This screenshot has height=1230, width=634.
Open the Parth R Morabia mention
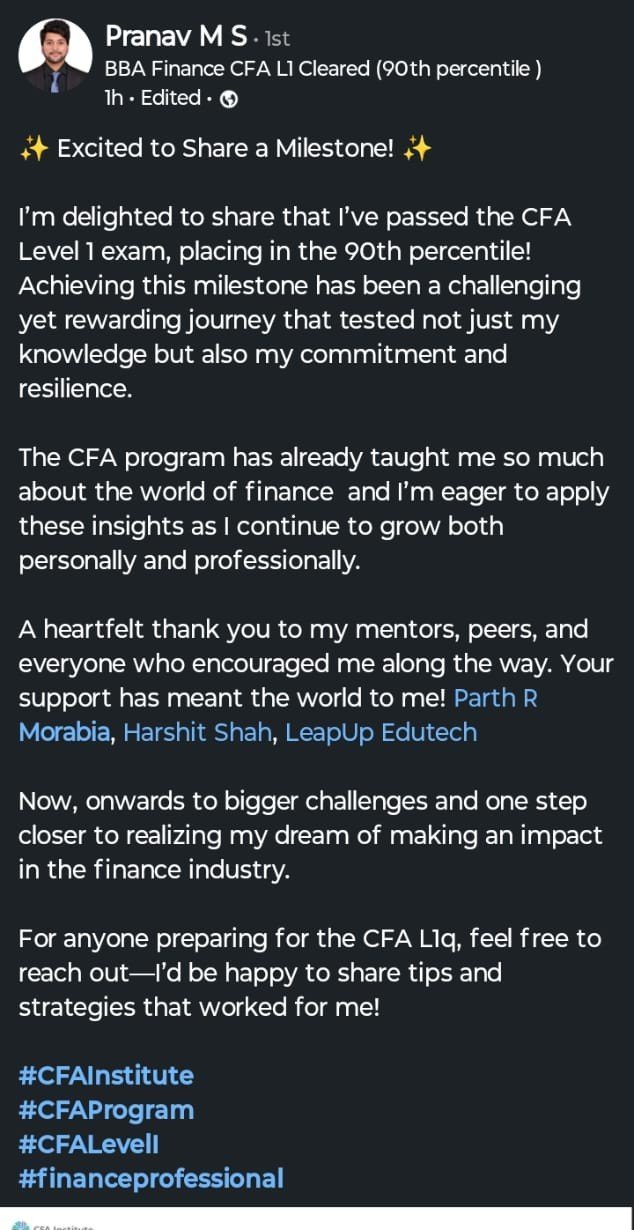coord(495,698)
